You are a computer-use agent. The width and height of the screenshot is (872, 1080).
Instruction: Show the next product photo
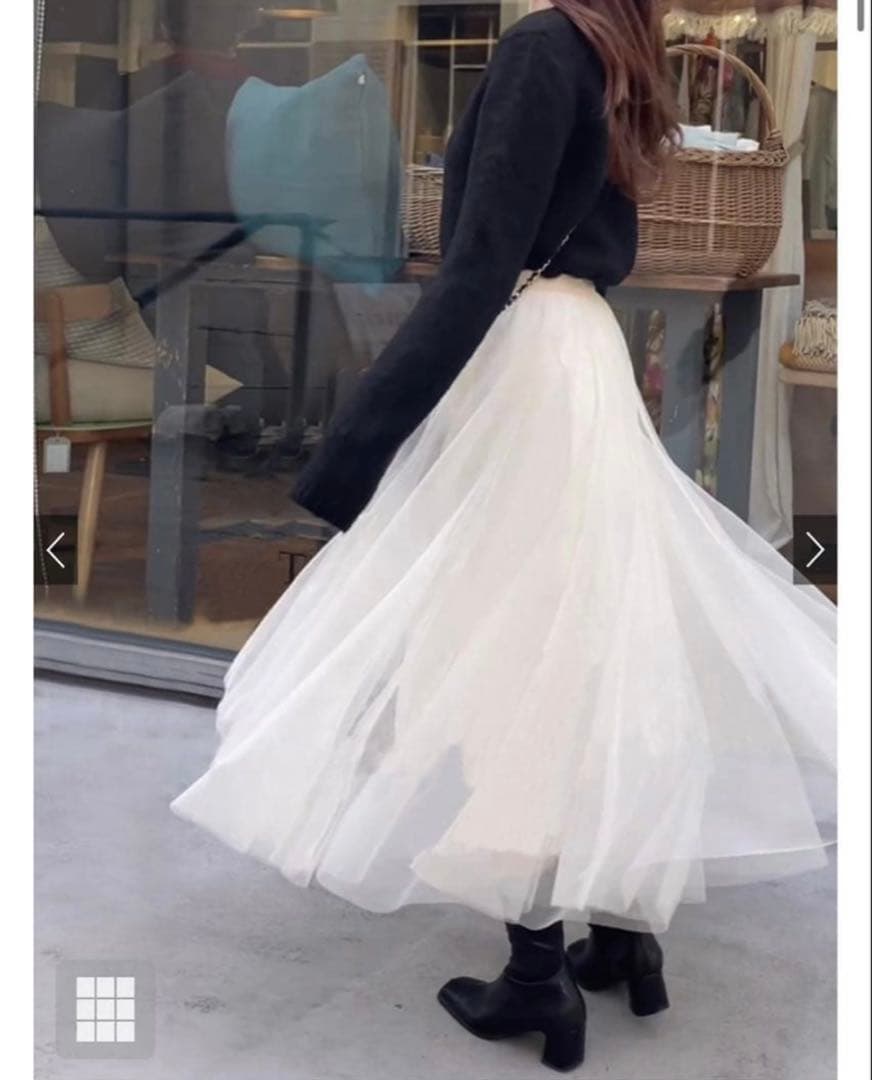[815, 550]
